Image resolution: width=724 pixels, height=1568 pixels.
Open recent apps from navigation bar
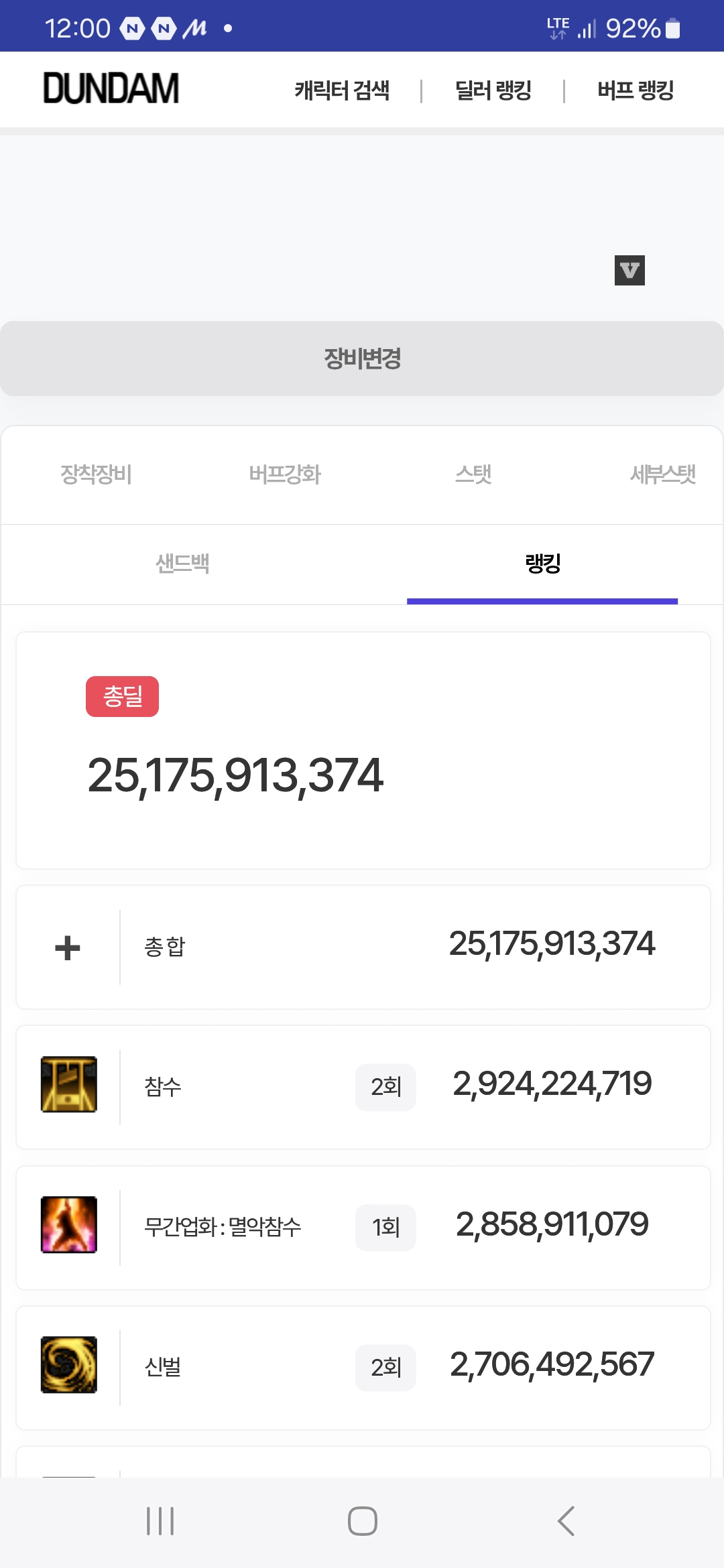(160, 1521)
